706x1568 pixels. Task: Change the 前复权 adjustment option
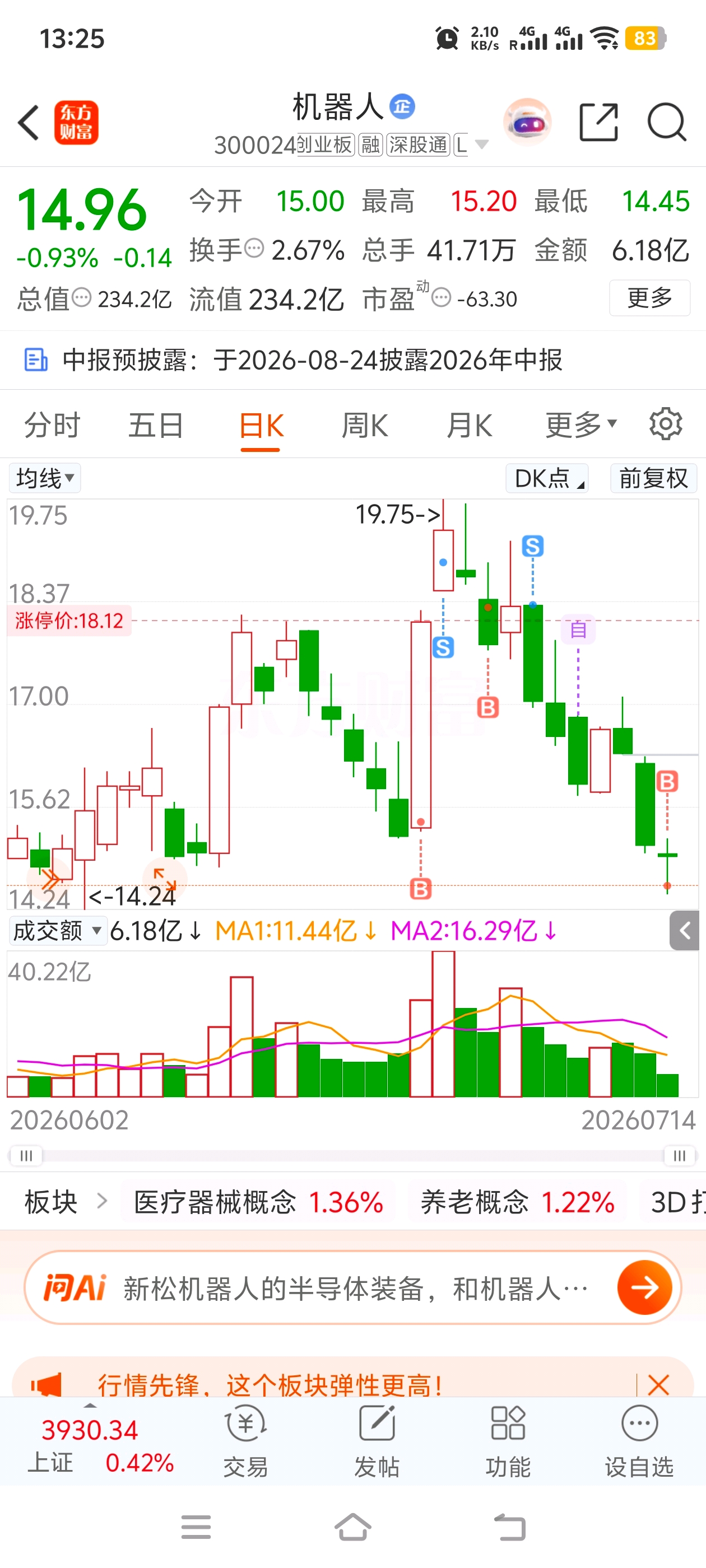pos(654,478)
